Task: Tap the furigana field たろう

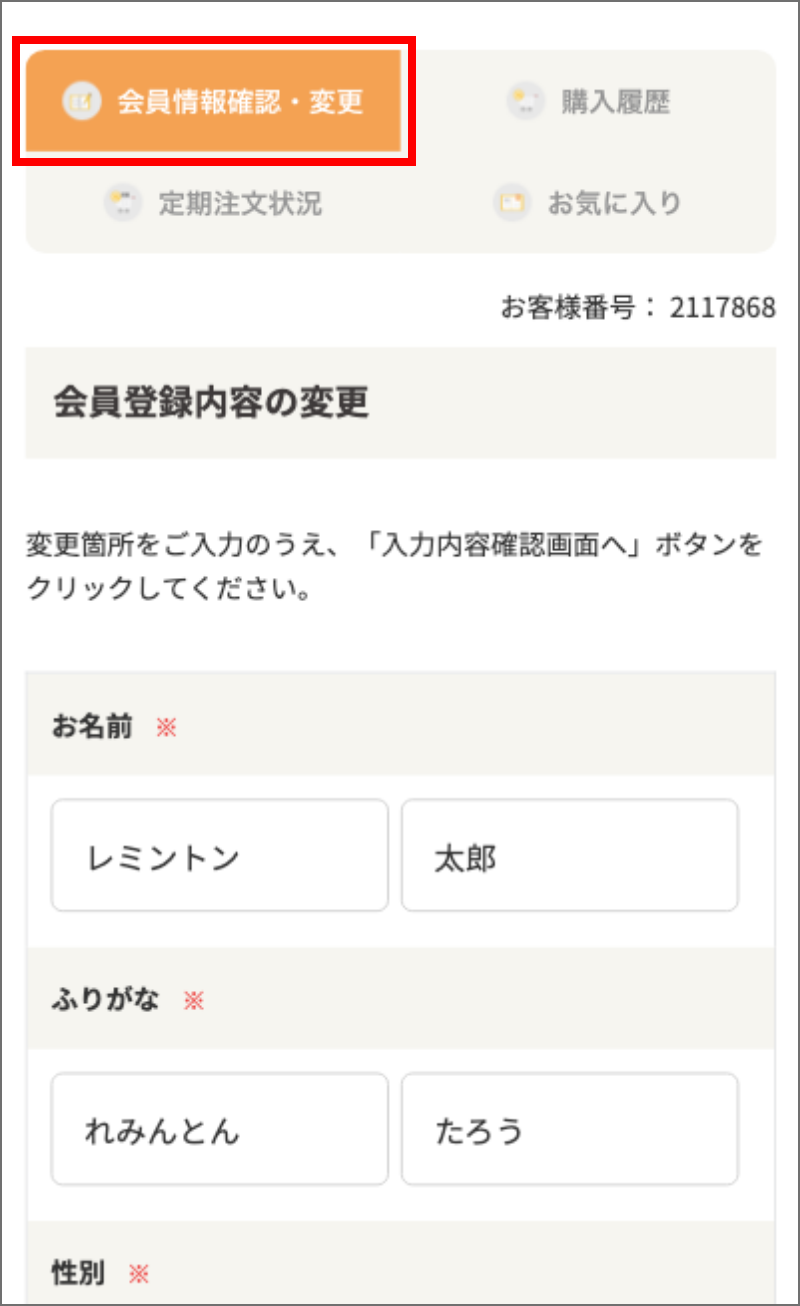Action: pyautogui.click(x=570, y=1129)
